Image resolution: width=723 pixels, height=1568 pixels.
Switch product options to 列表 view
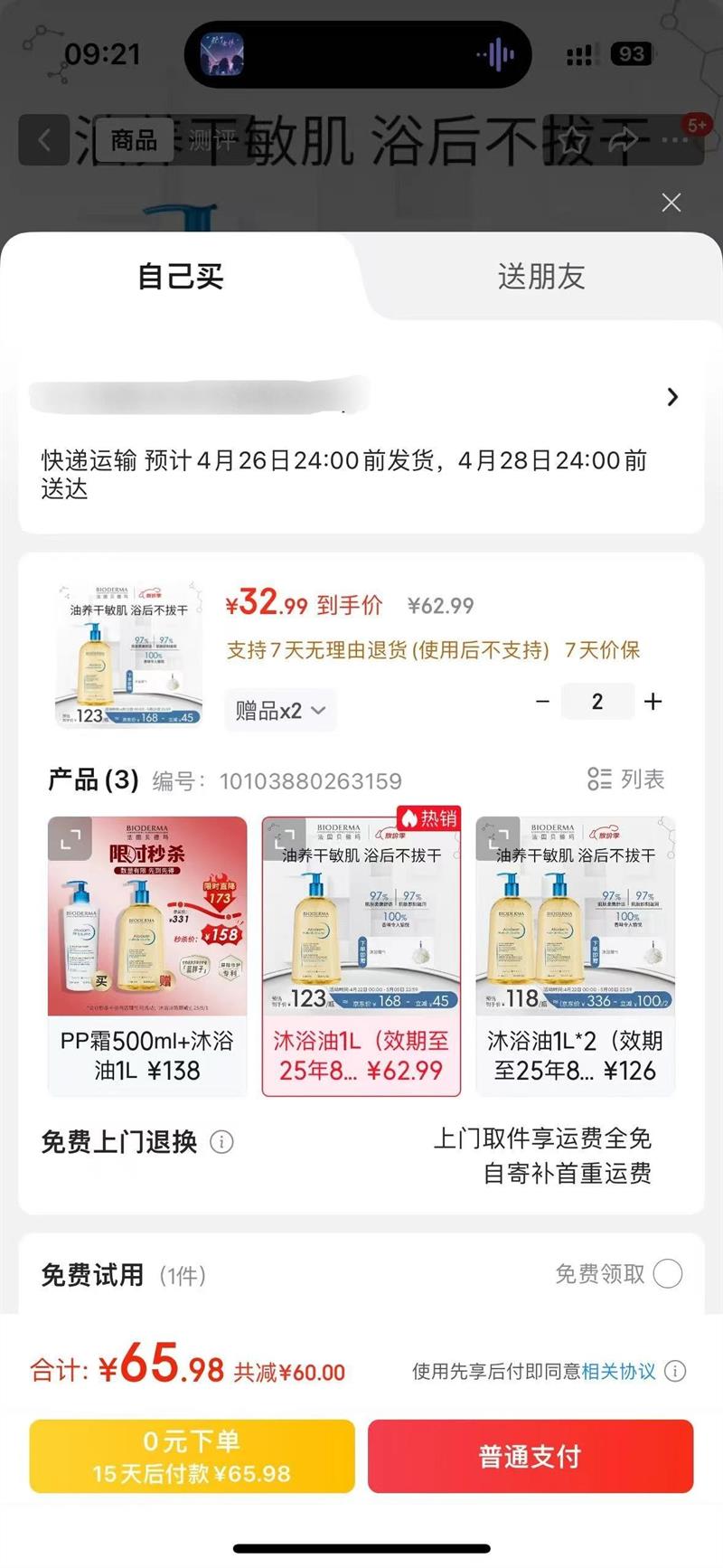pos(625,779)
